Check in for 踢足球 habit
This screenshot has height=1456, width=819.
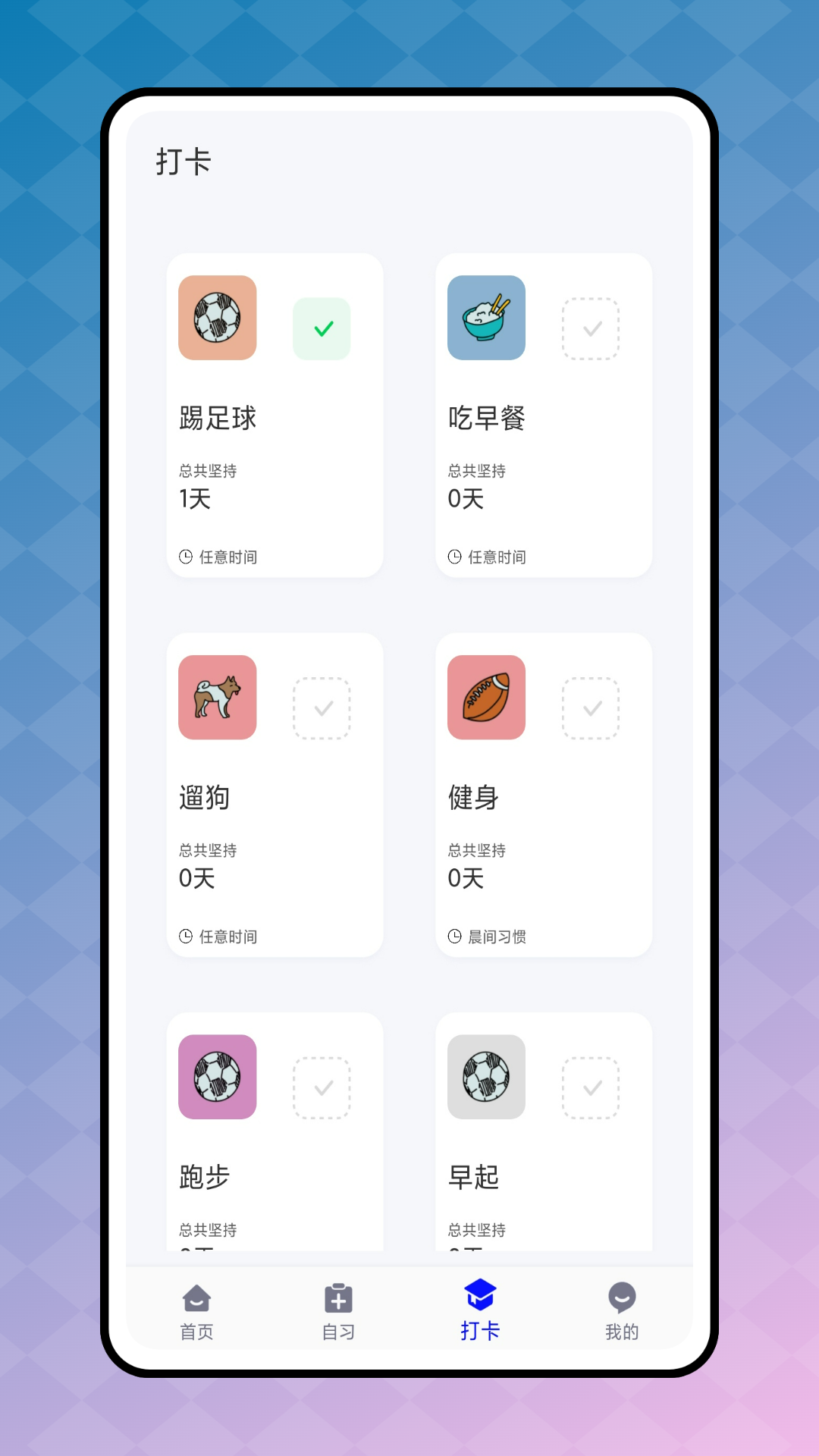coord(322,328)
